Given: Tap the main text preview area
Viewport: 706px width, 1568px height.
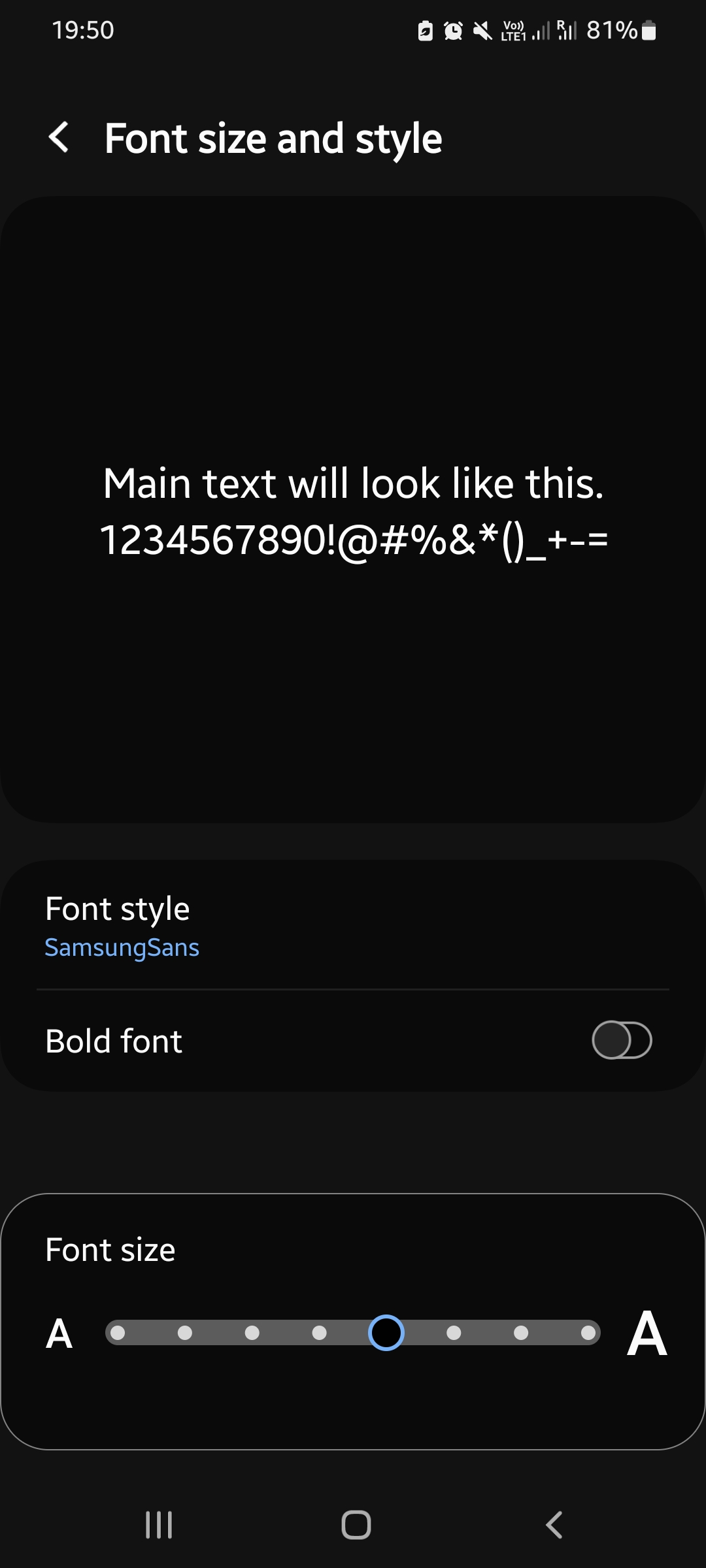Looking at the screenshot, I should pyautogui.click(x=353, y=510).
